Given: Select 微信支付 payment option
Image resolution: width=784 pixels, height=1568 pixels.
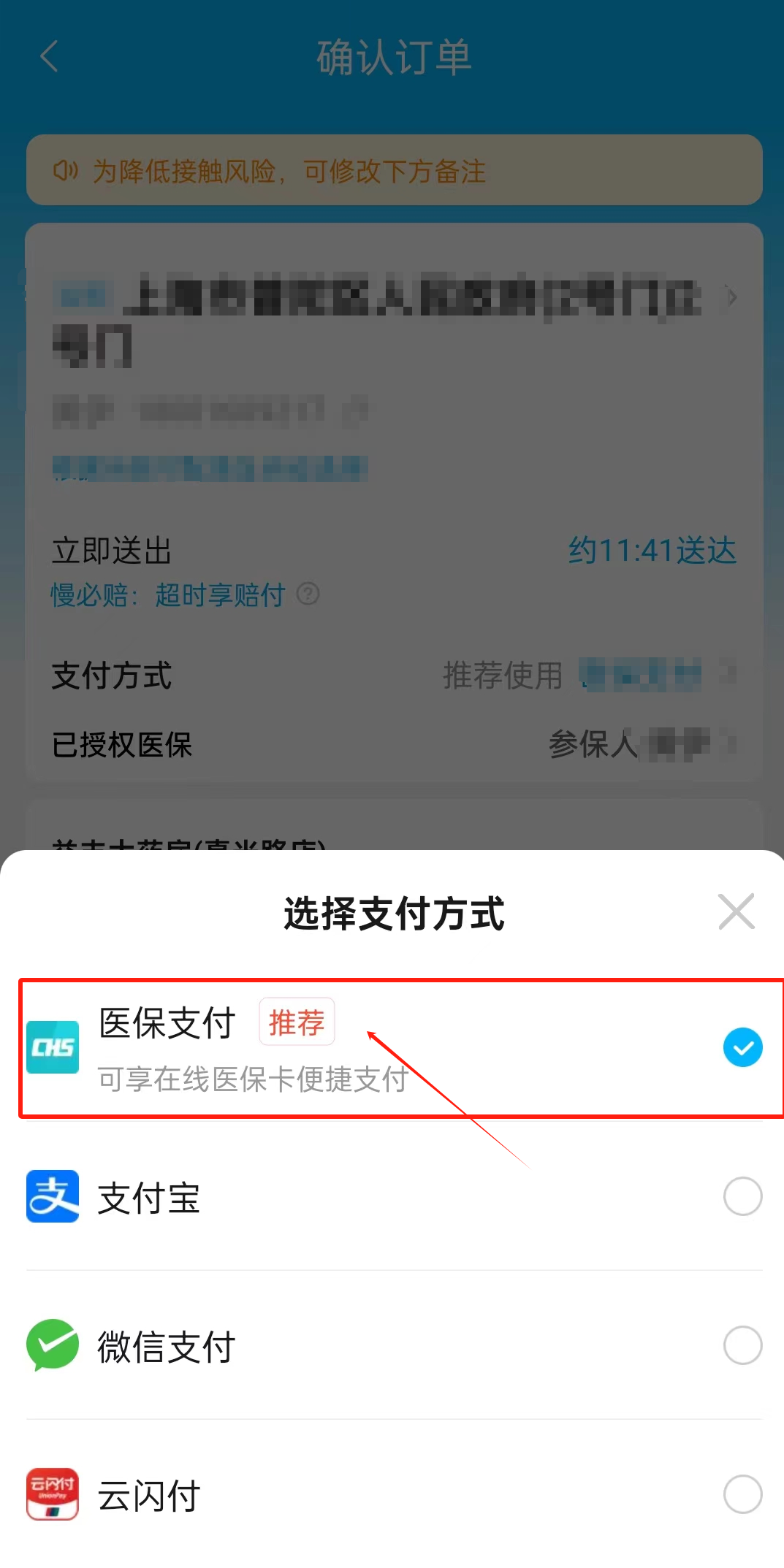Looking at the screenshot, I should click(x=742, y=1345).
